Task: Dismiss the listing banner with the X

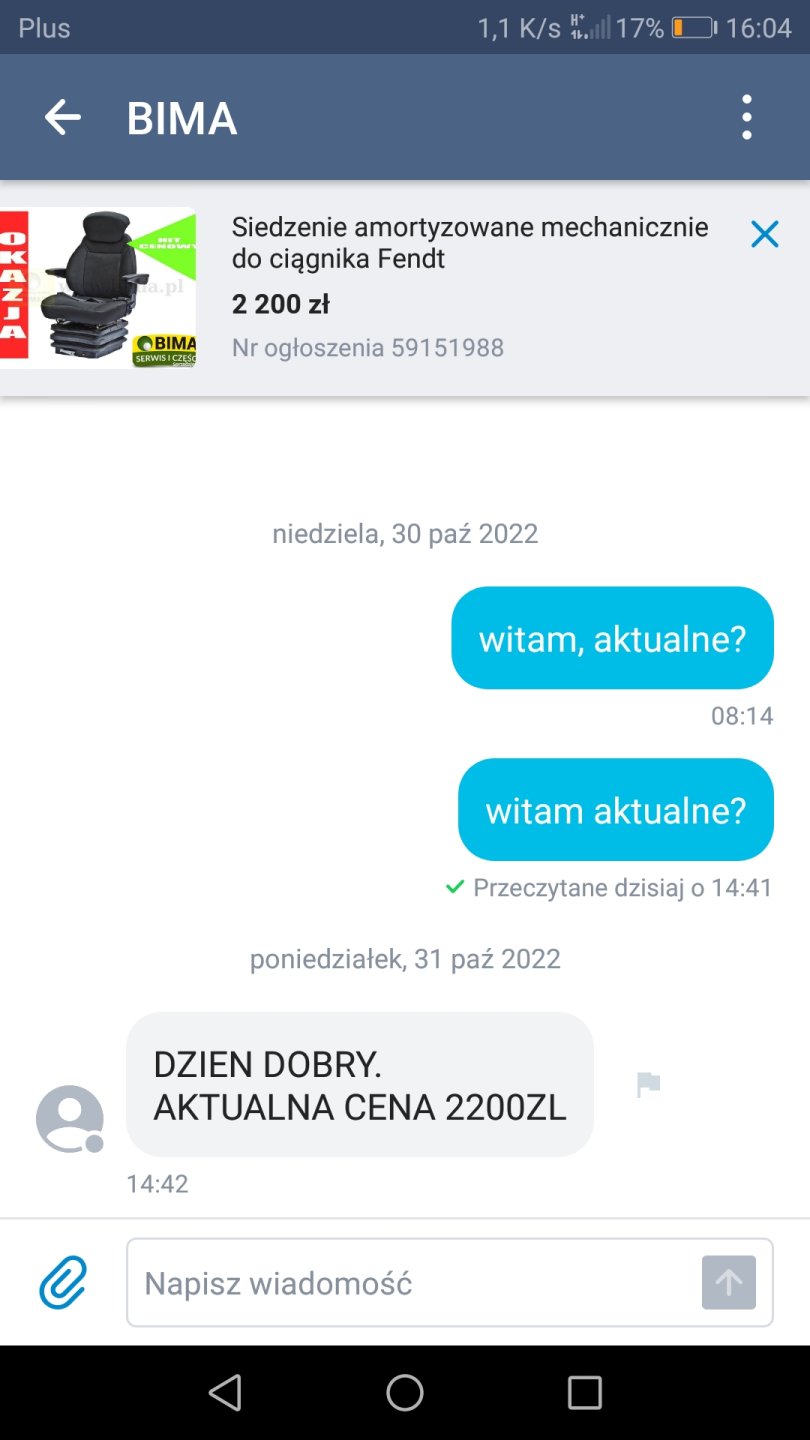Action: coord(764,234)
